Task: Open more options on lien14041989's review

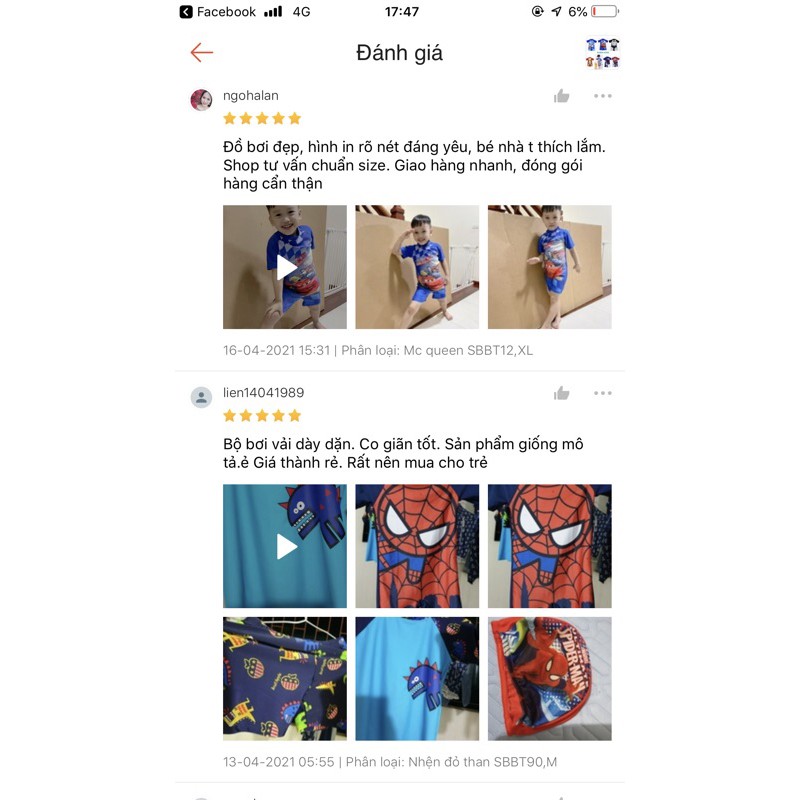Action: pyautogui.click(x=602, y=393)
